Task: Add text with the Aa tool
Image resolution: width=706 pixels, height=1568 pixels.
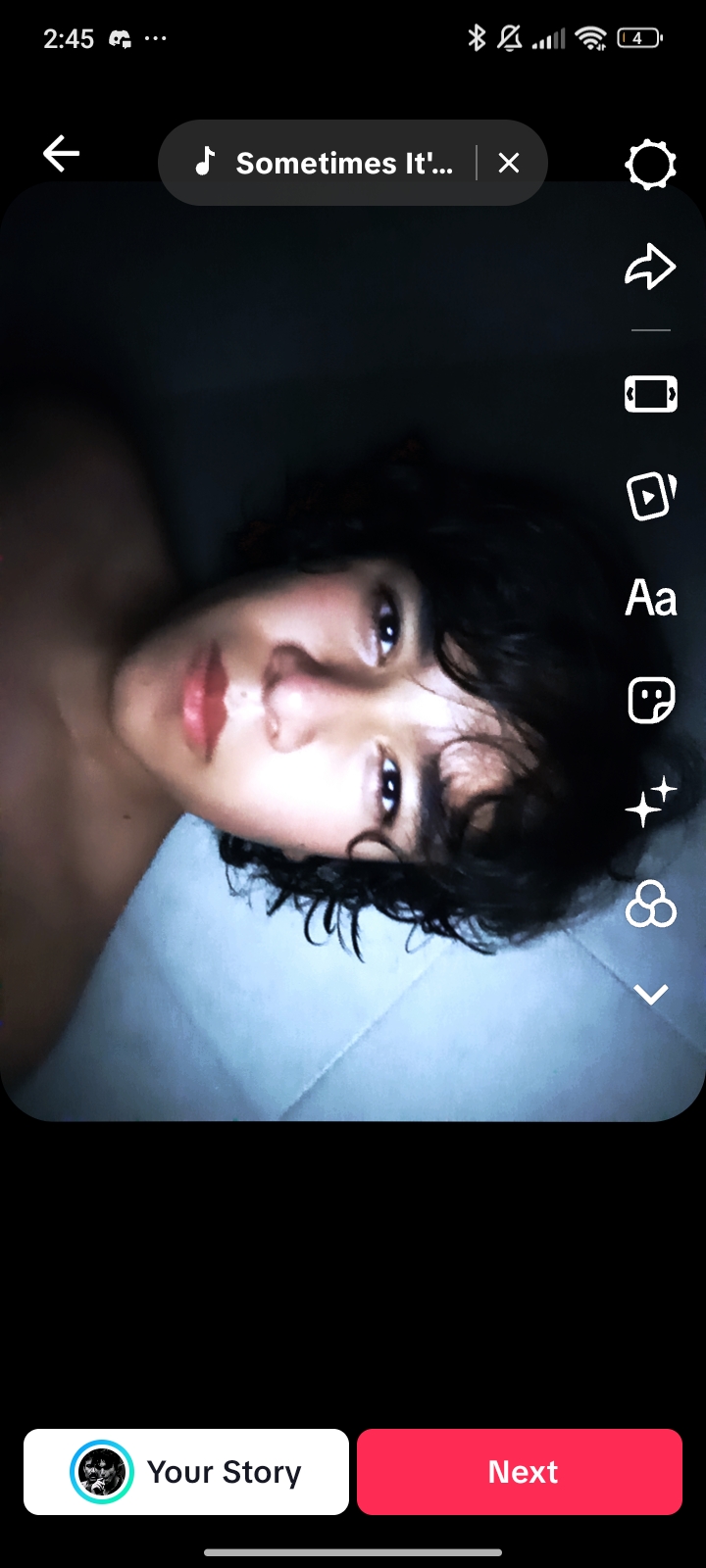Action: click(651, 598)
